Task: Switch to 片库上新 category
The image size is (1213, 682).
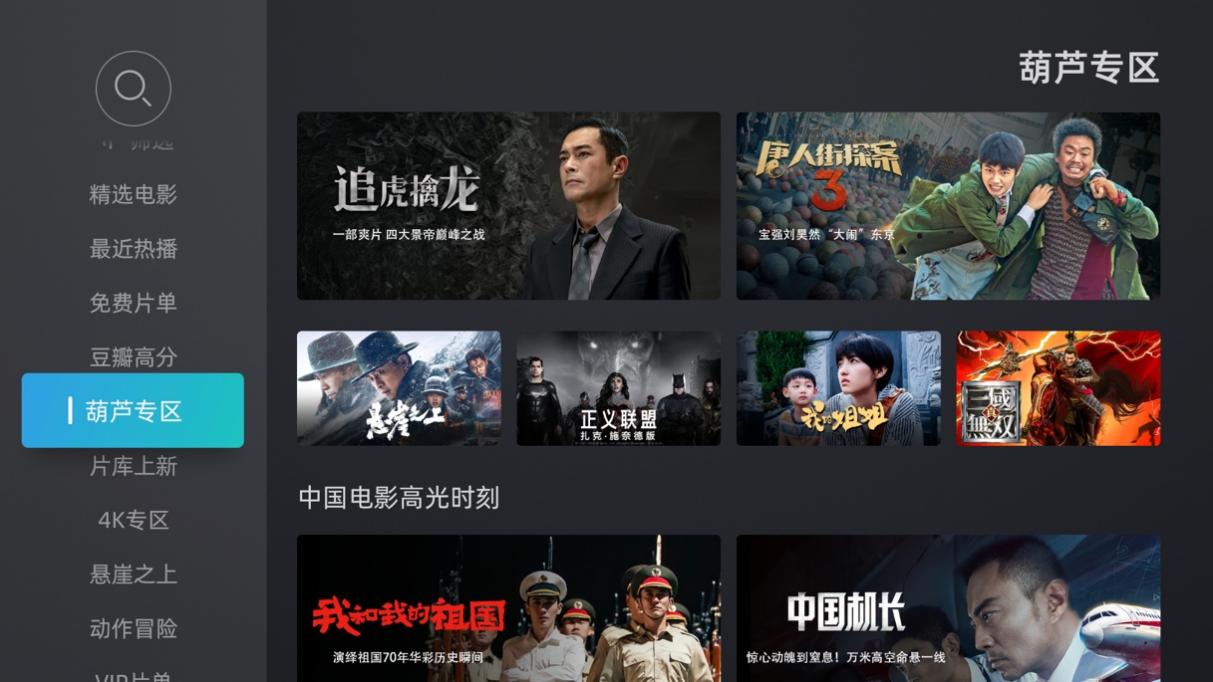Action: click(133, 466)
